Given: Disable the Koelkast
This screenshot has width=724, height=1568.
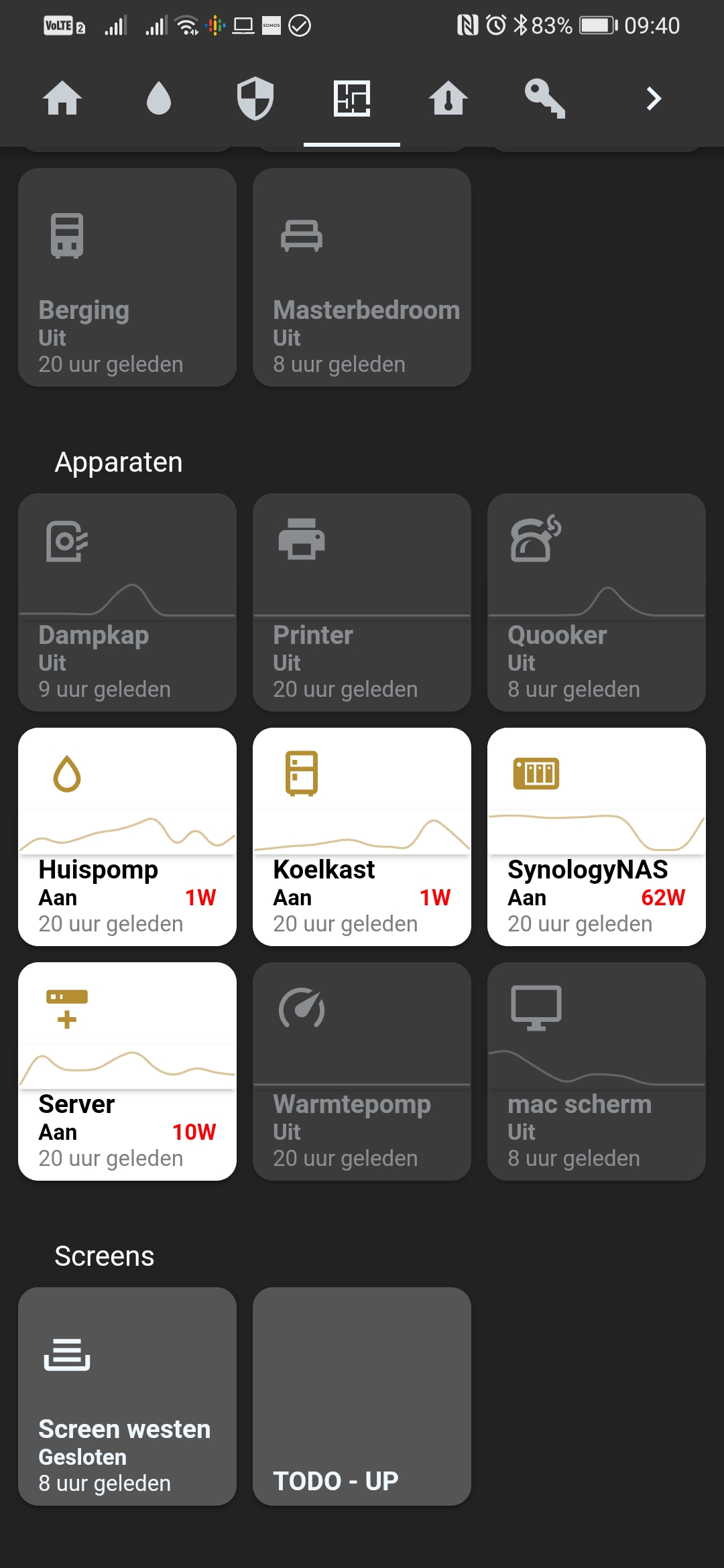Looking at the screenshot, I should (362, 837).
